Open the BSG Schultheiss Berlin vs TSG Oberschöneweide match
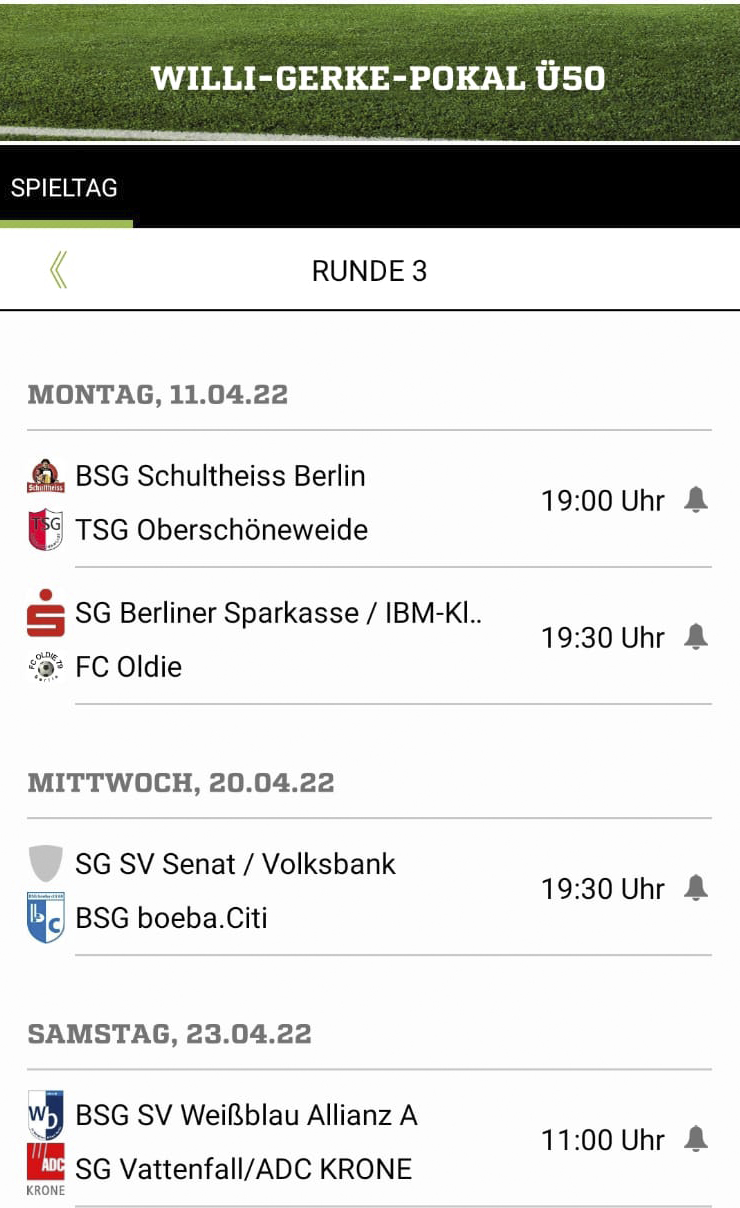This screenshot has width=740, height=1208. point(369,500)
